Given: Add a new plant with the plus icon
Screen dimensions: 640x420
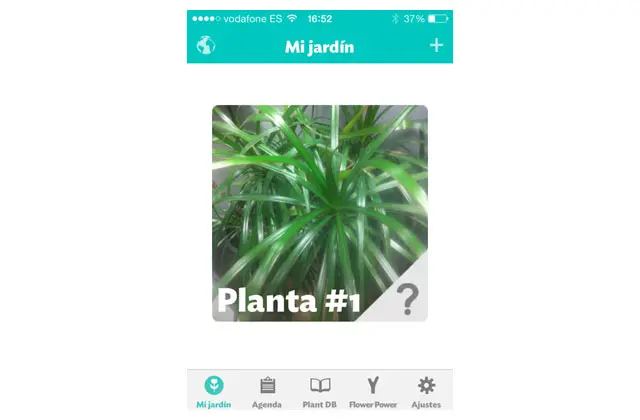Looking at the screenshot, I should coord(436,46).
